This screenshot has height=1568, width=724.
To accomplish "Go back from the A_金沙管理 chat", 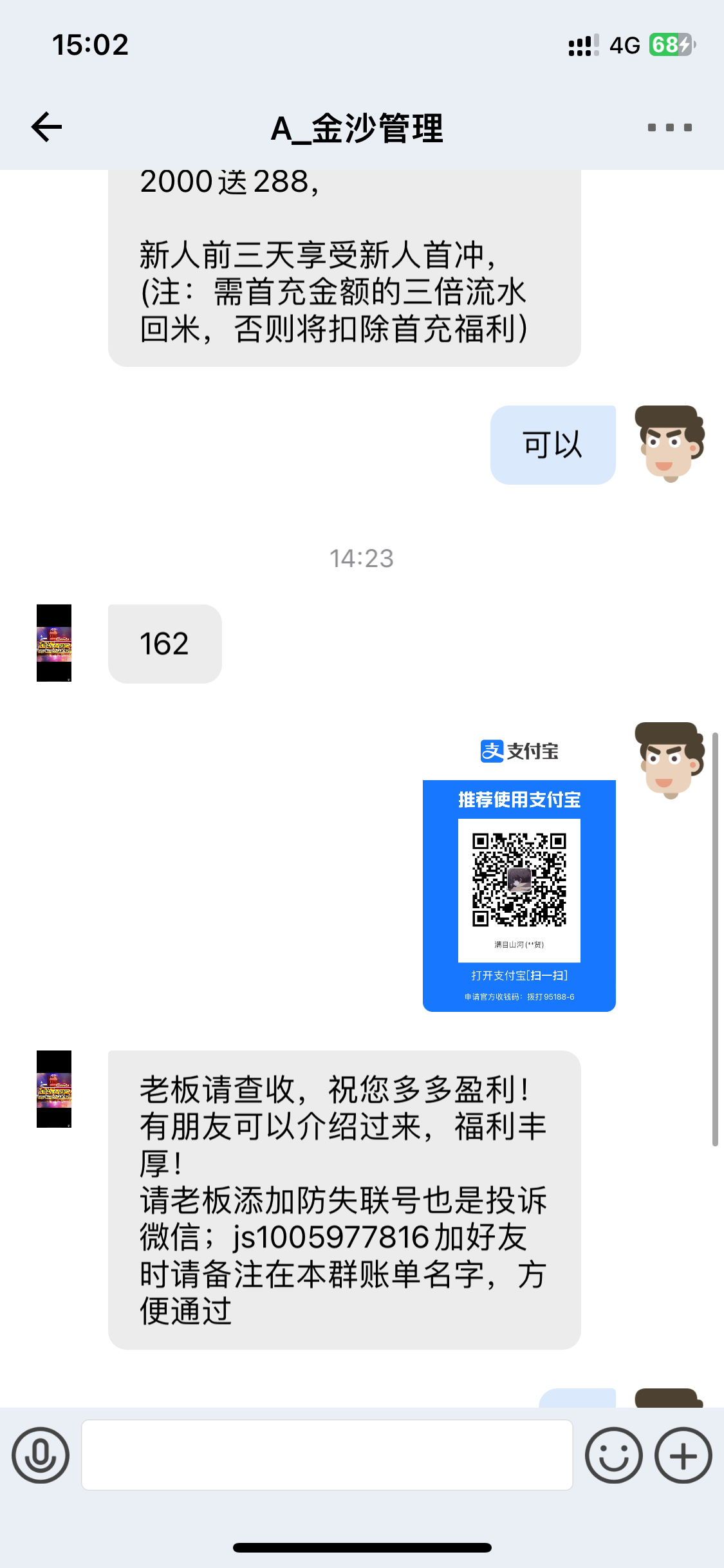I will [47, 127].
